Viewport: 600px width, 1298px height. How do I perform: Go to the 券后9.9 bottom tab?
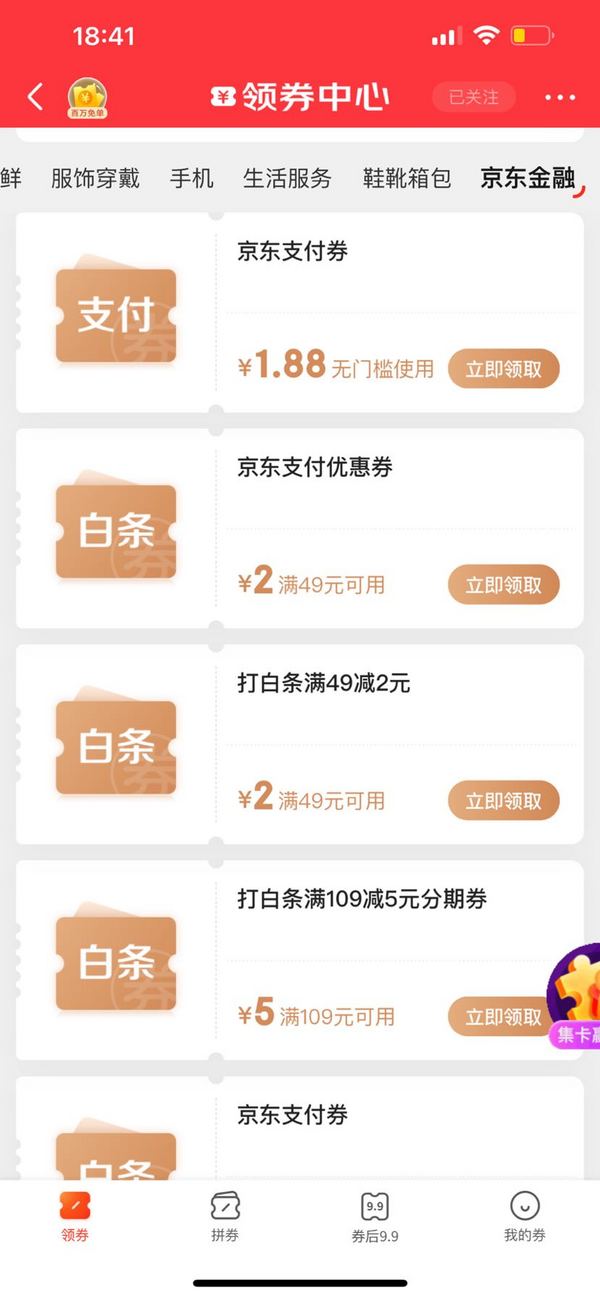375,1217
